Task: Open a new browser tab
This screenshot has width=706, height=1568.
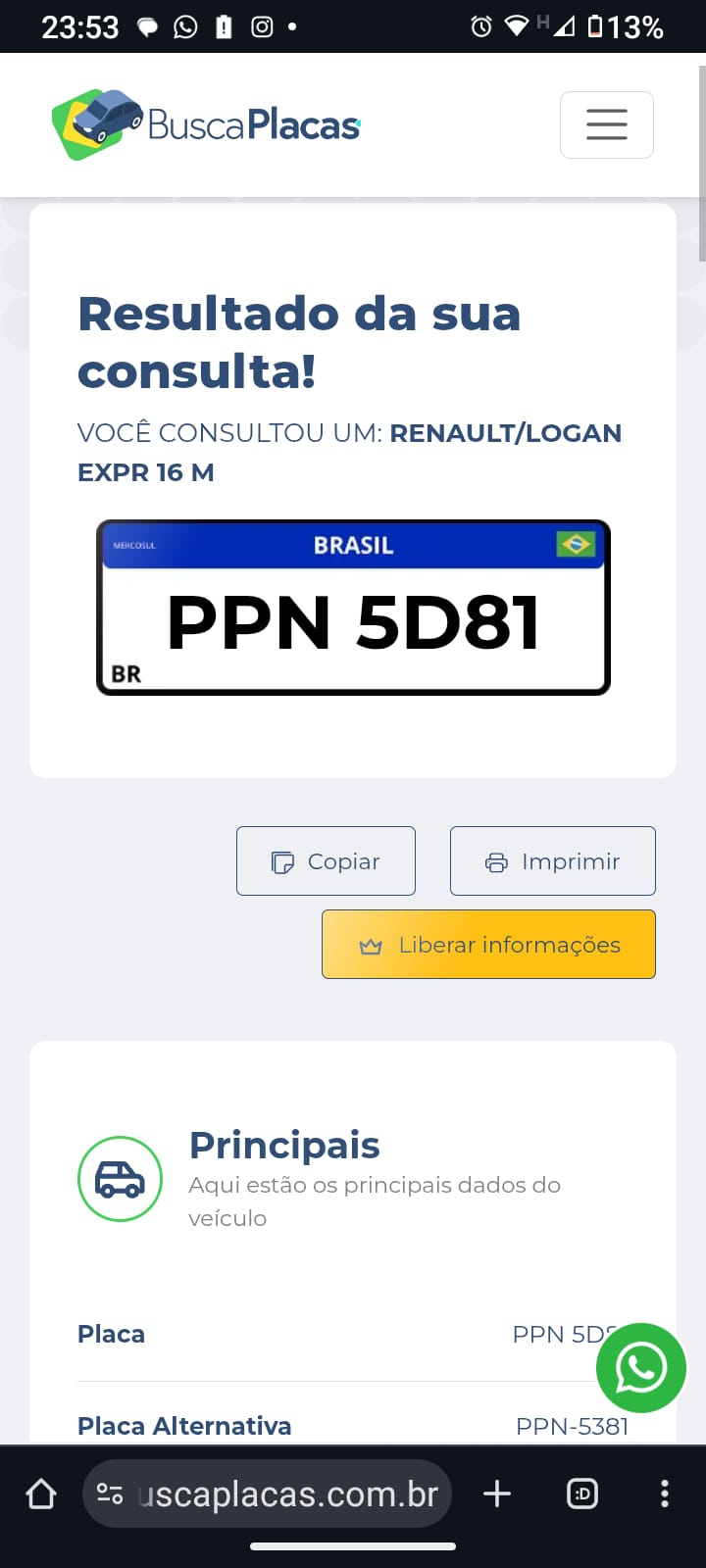Action: (497, 1494)
